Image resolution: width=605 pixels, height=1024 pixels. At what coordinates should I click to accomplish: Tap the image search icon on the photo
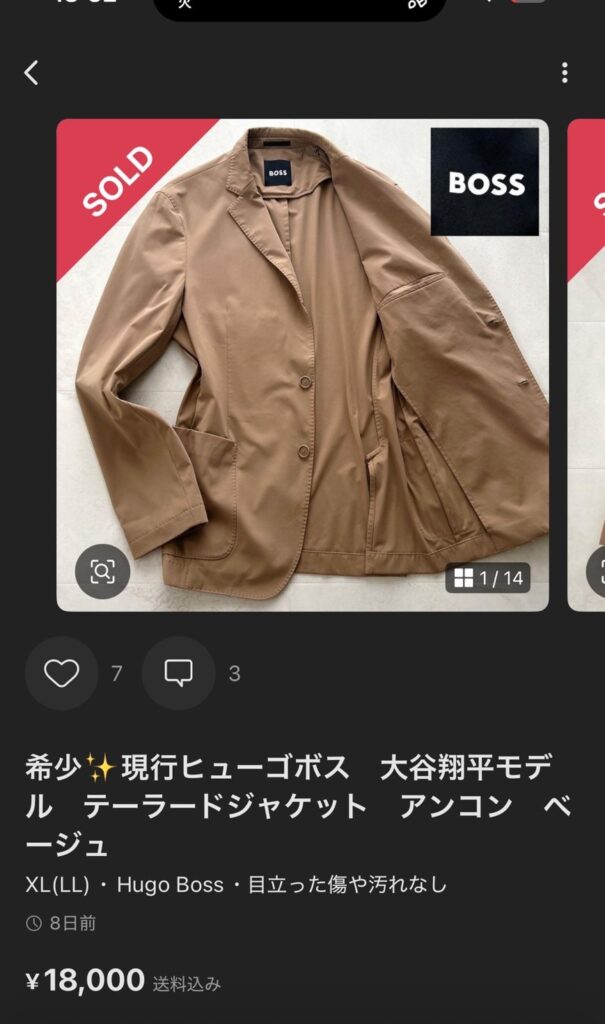point(102,571)
